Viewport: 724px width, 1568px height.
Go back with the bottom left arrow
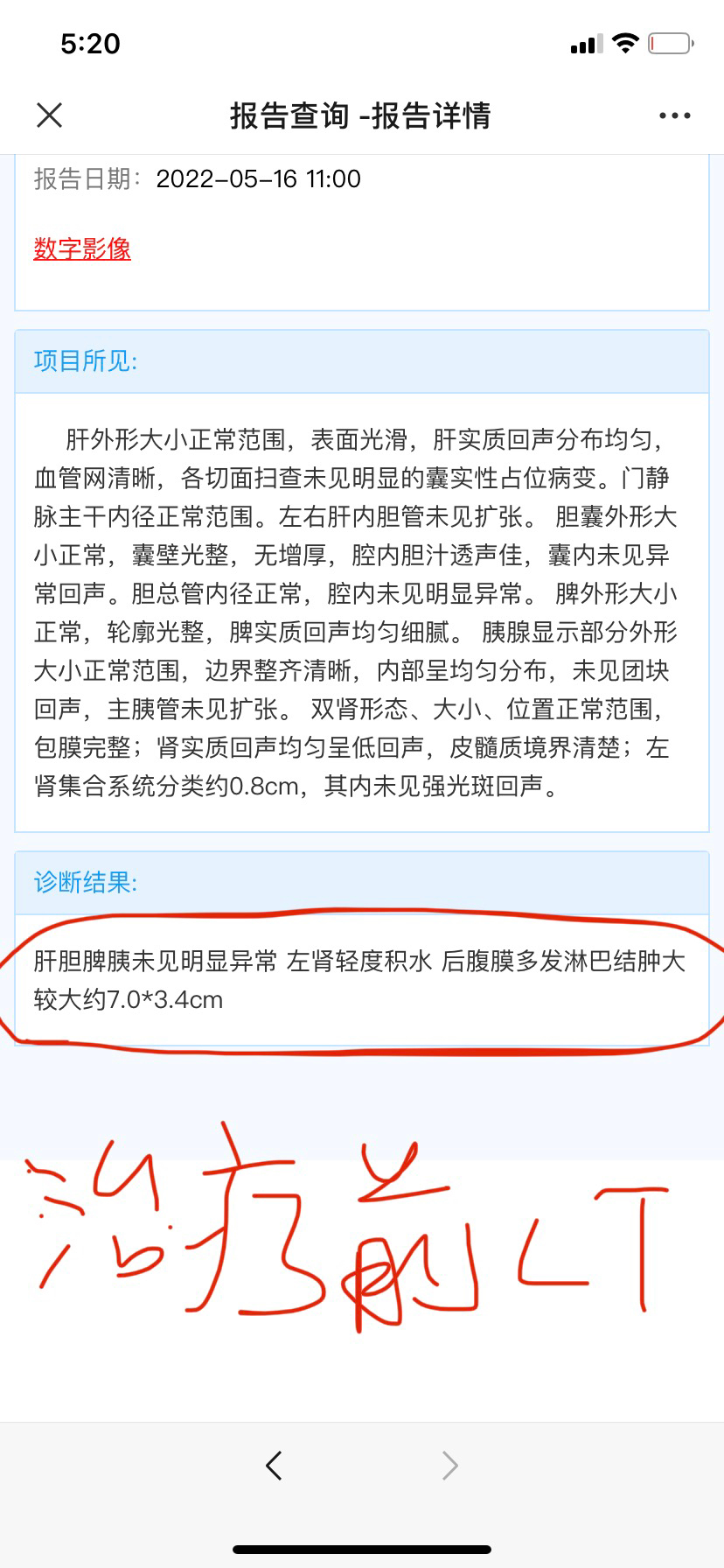[x=275, y=1465]
